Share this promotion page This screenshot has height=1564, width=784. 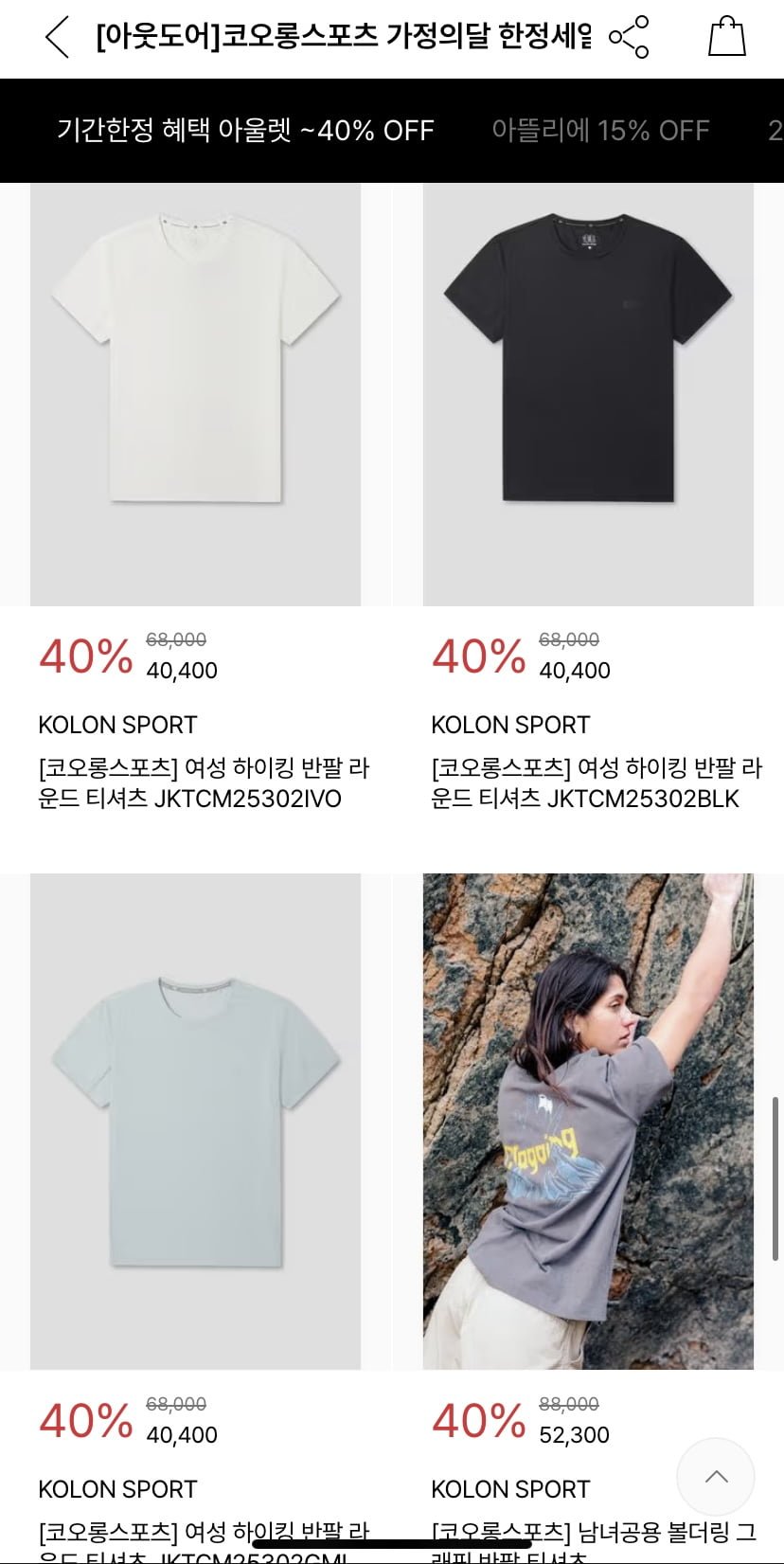point(630,38)
